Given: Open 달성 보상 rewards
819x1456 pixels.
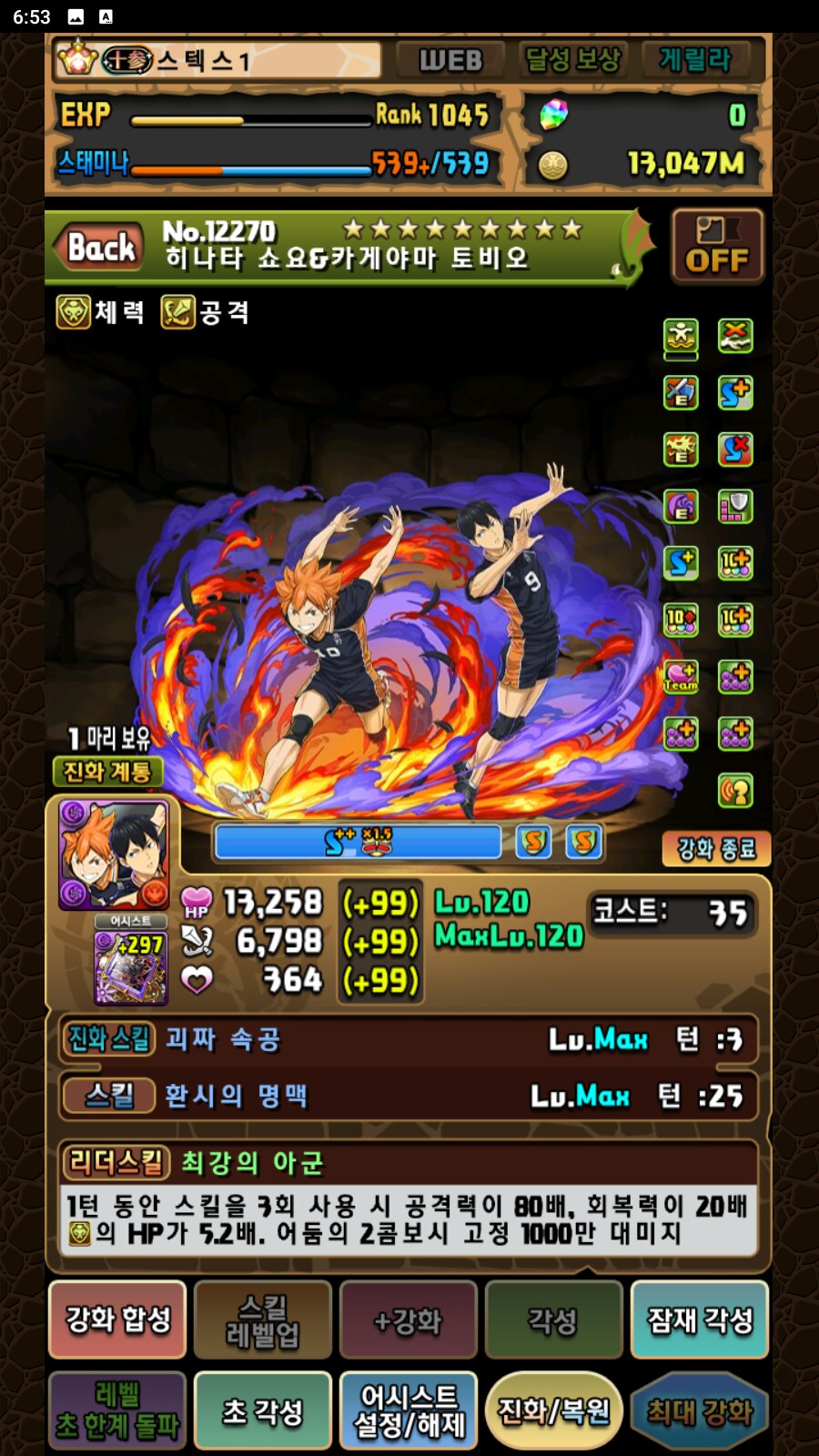Looking at the screenshot, I should (573, 60).
